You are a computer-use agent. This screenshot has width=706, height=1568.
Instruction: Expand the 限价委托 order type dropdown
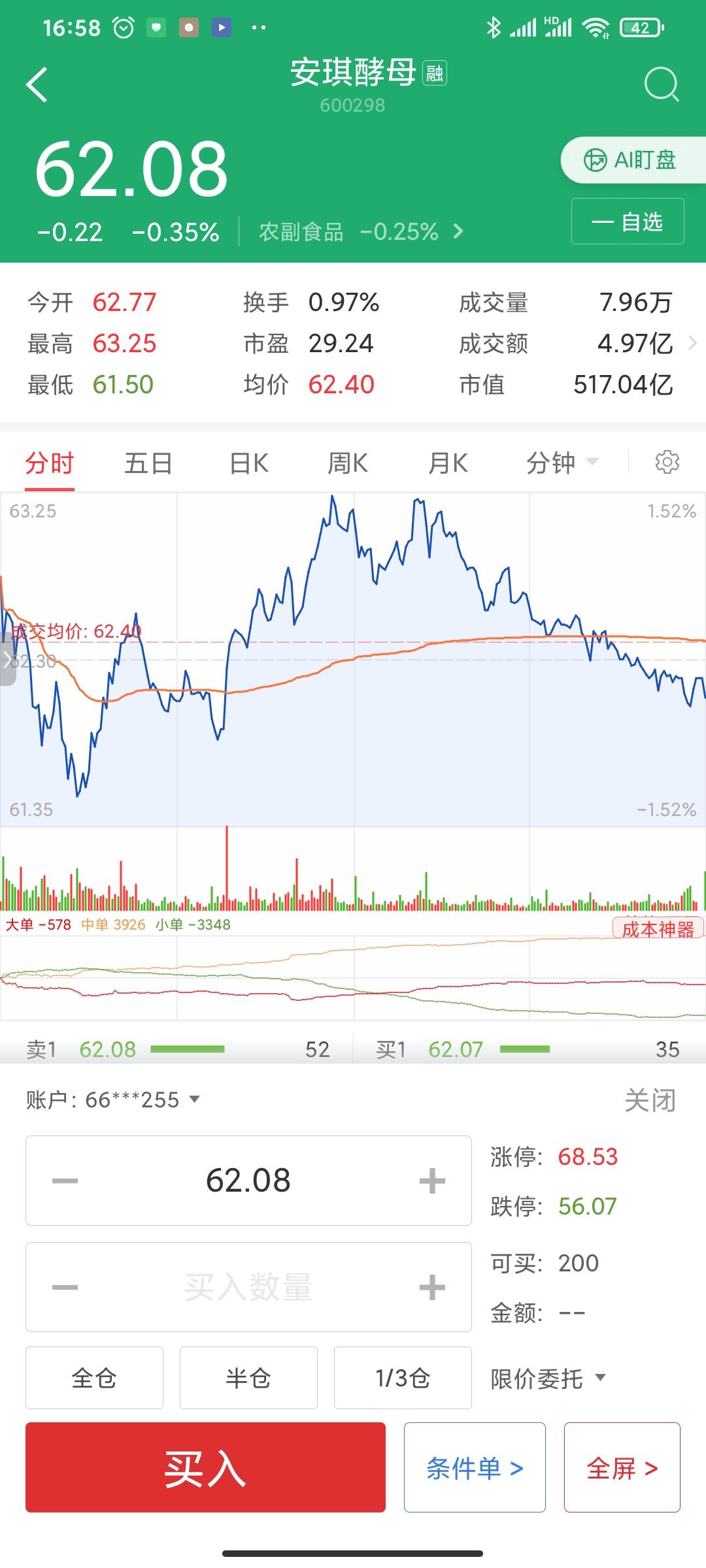[x=548, y=1379]
